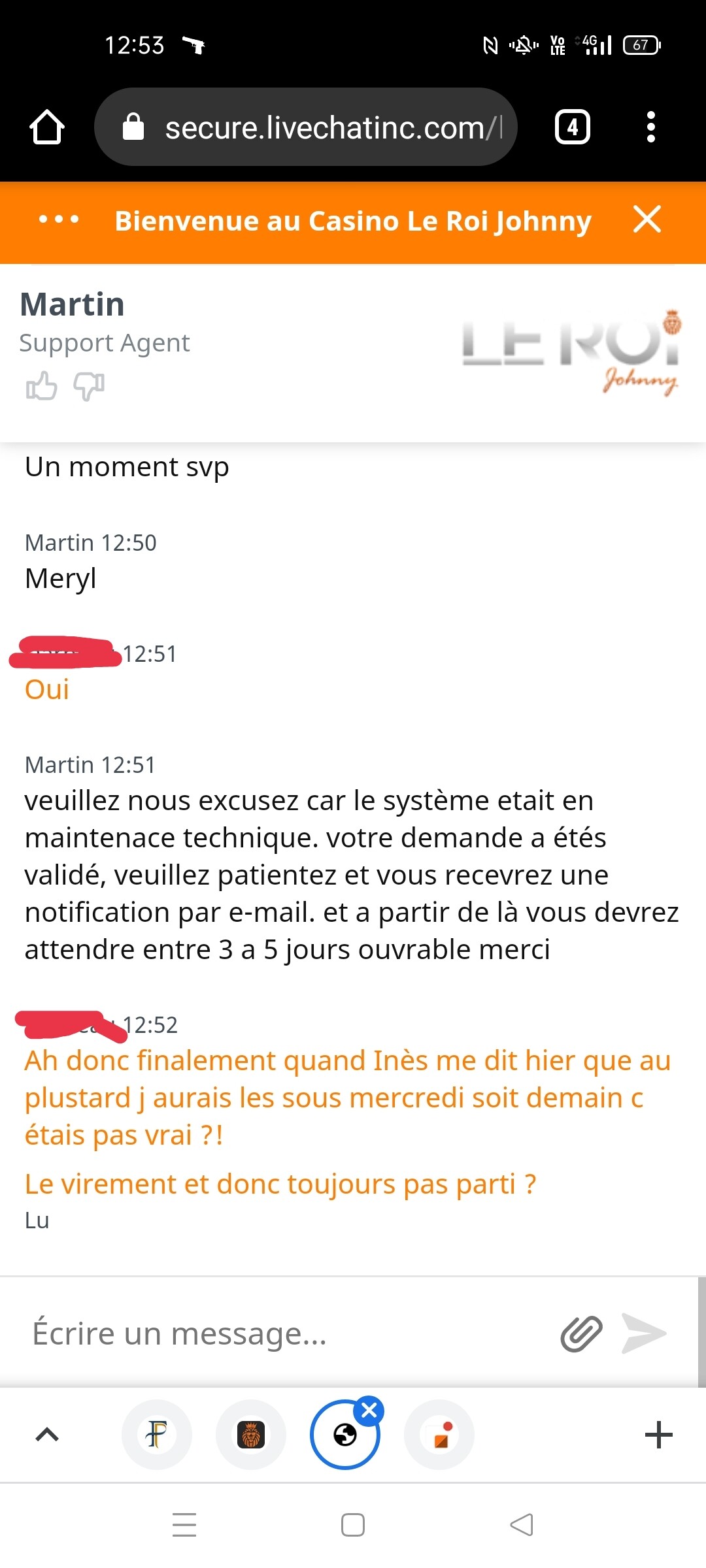706x1568 pixels.
Task: Open the chat options three-dot menu
Action: [59, 220]
